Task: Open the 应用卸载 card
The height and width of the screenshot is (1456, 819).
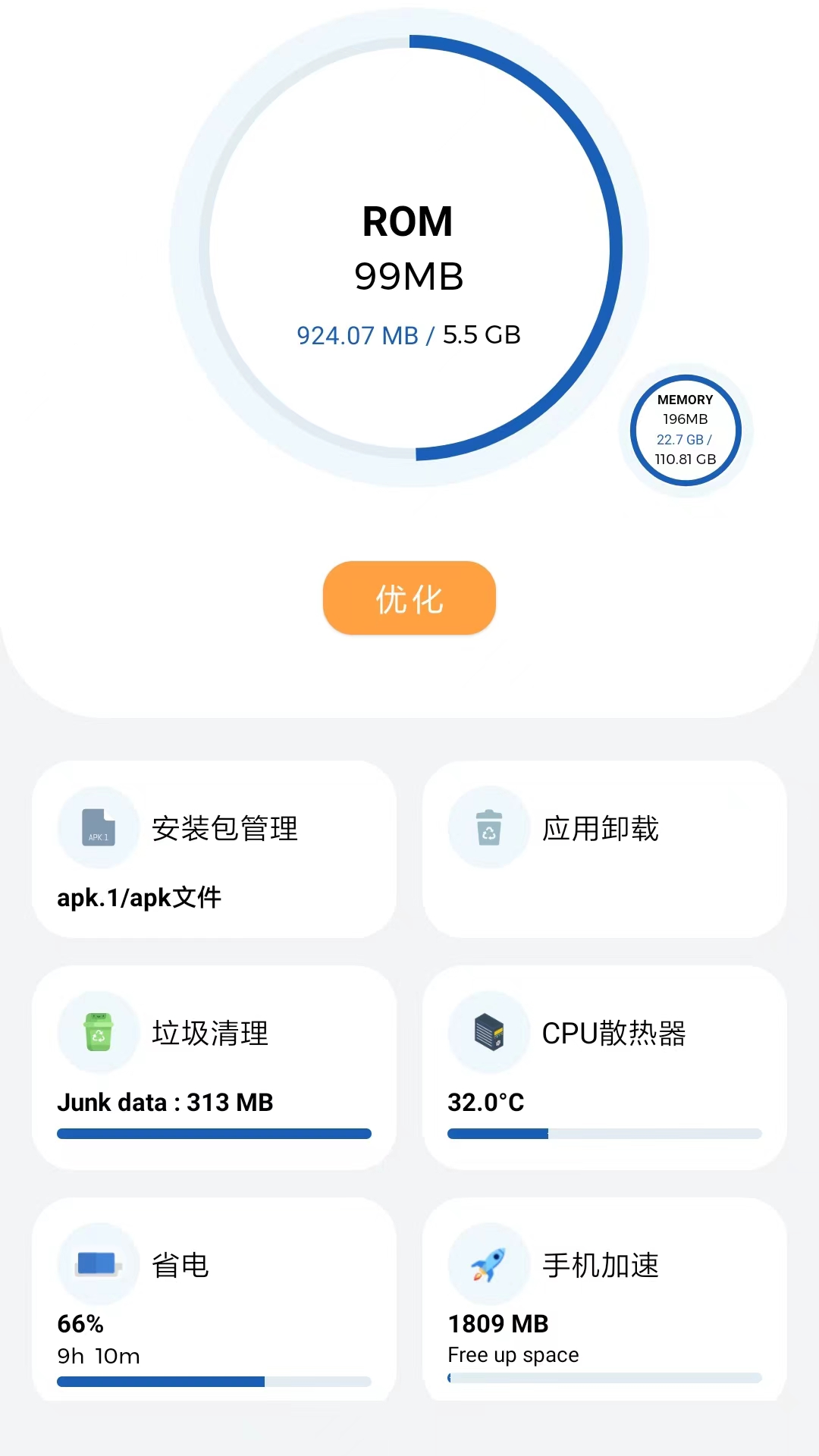Action: [x=607, y=849]
